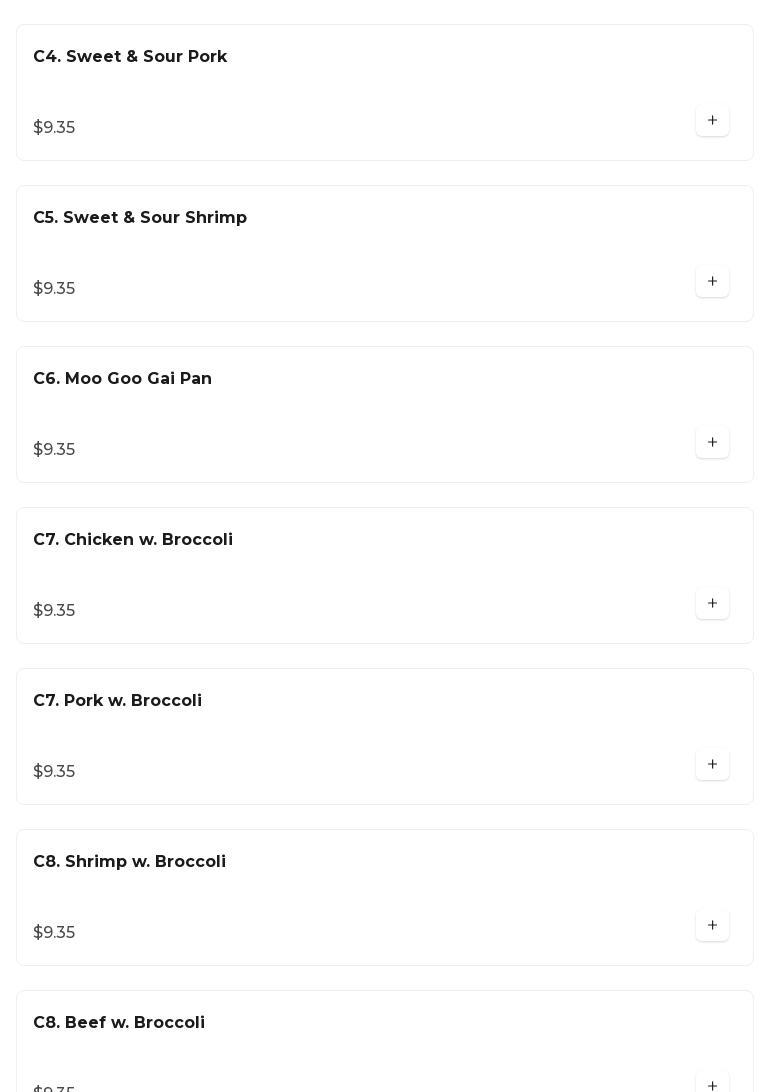This screenshot has height=1092, width=770.
Task: Add C8. Shrimp w. Broccoli to order
Action: (712, 926)
